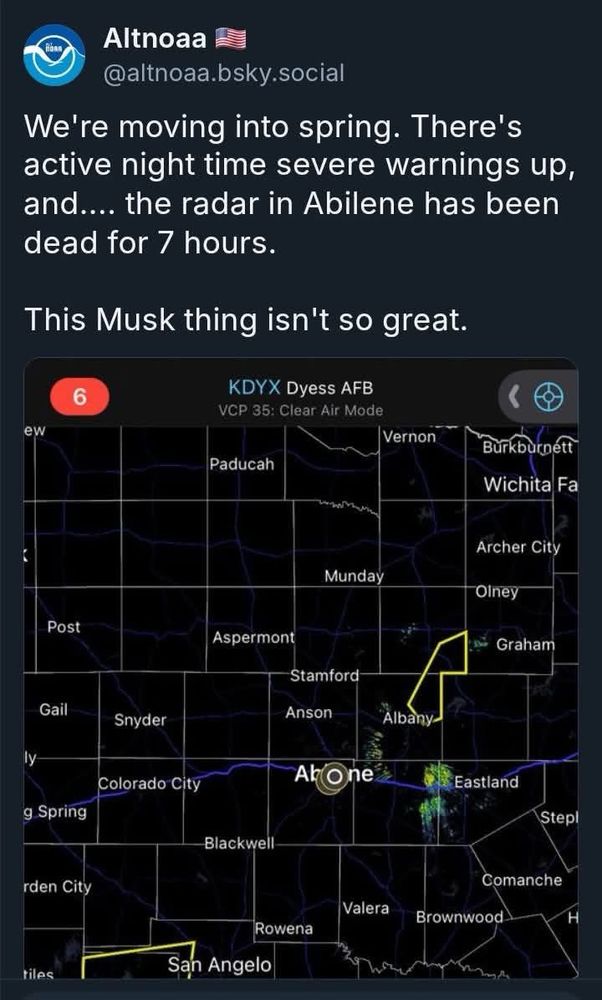Open Altnoaa's profile avatar

54,55
